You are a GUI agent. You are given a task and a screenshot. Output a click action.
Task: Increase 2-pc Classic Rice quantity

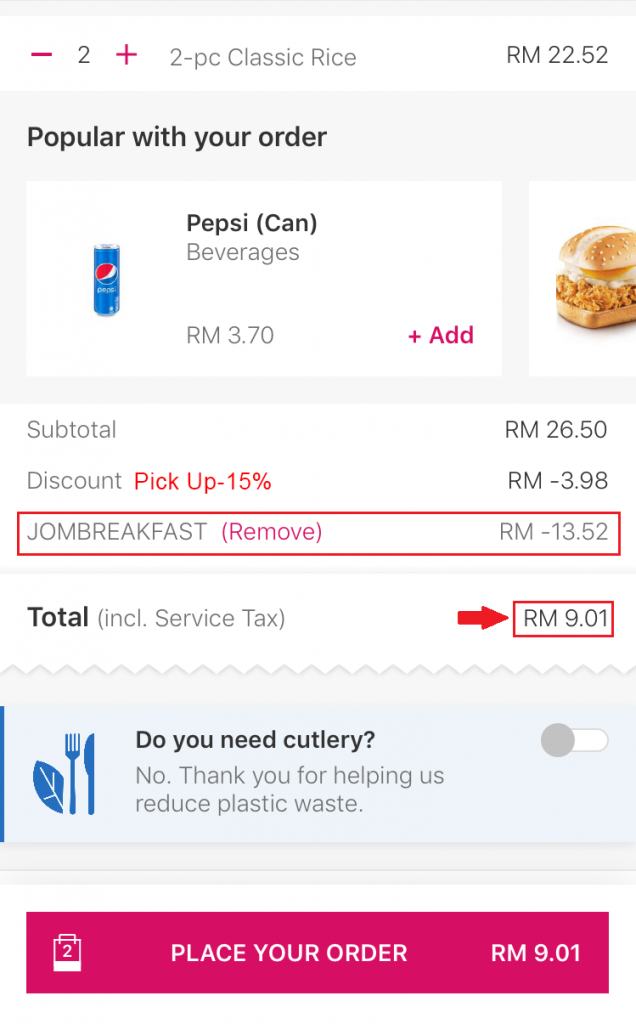coord(126,55)
